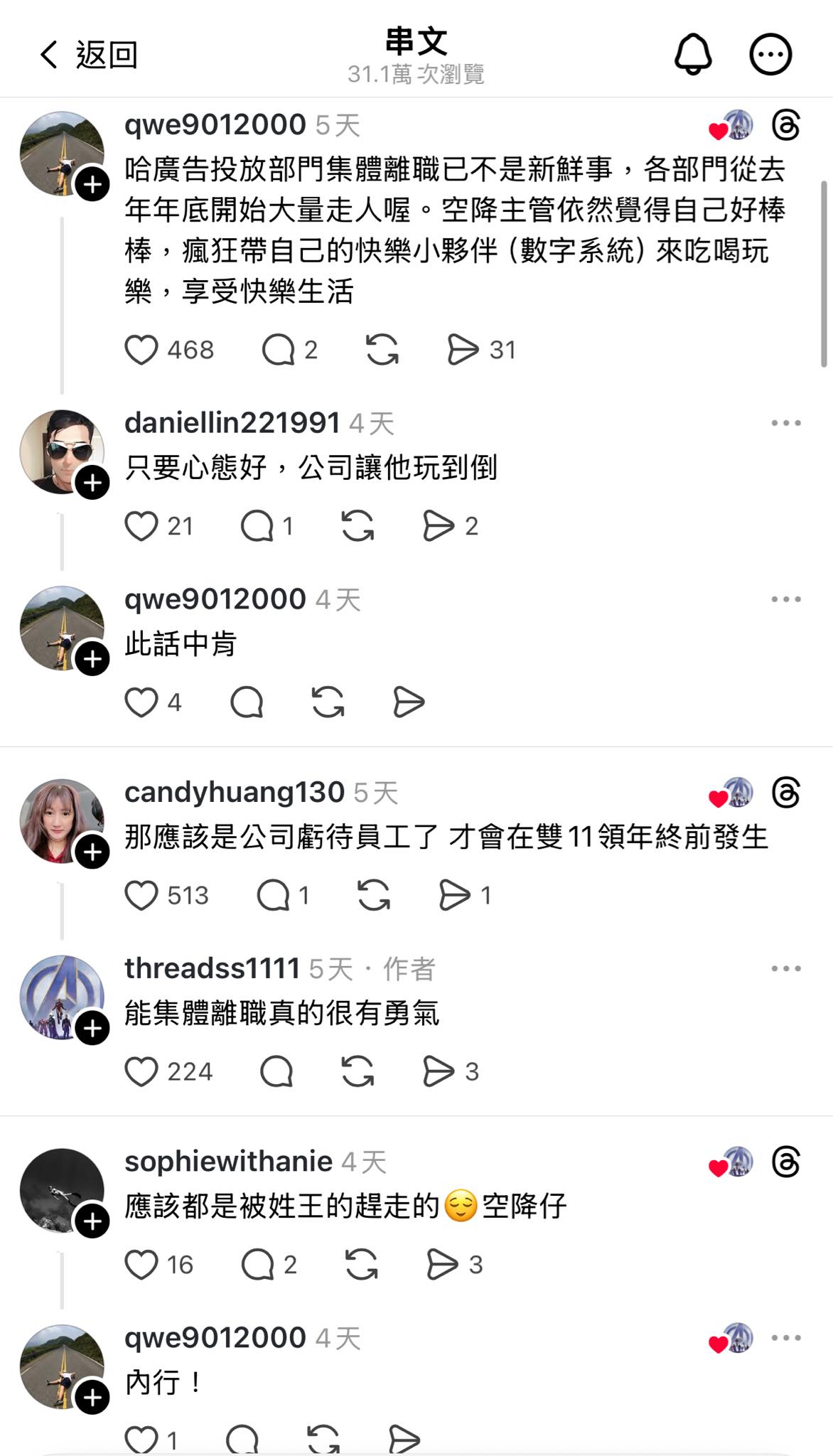Repost sophiewithanie's comment
The width and height of the screenshot is (833, 1456).
(361, 1265)
